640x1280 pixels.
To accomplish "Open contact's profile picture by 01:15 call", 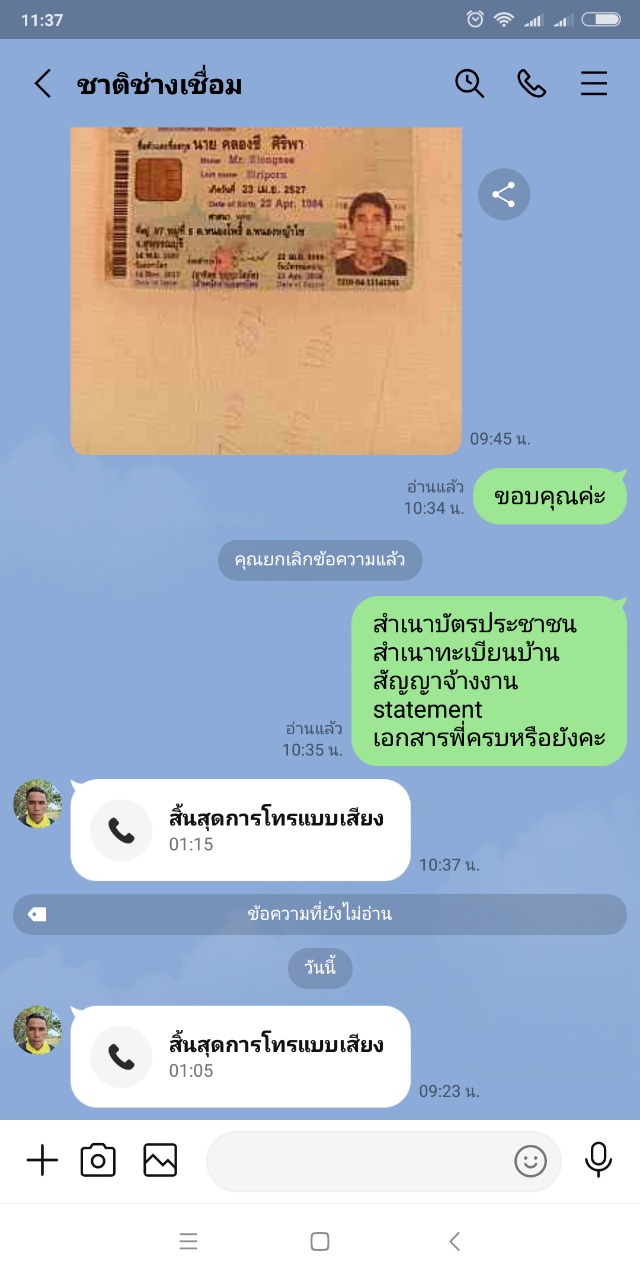I will point(37,804).
